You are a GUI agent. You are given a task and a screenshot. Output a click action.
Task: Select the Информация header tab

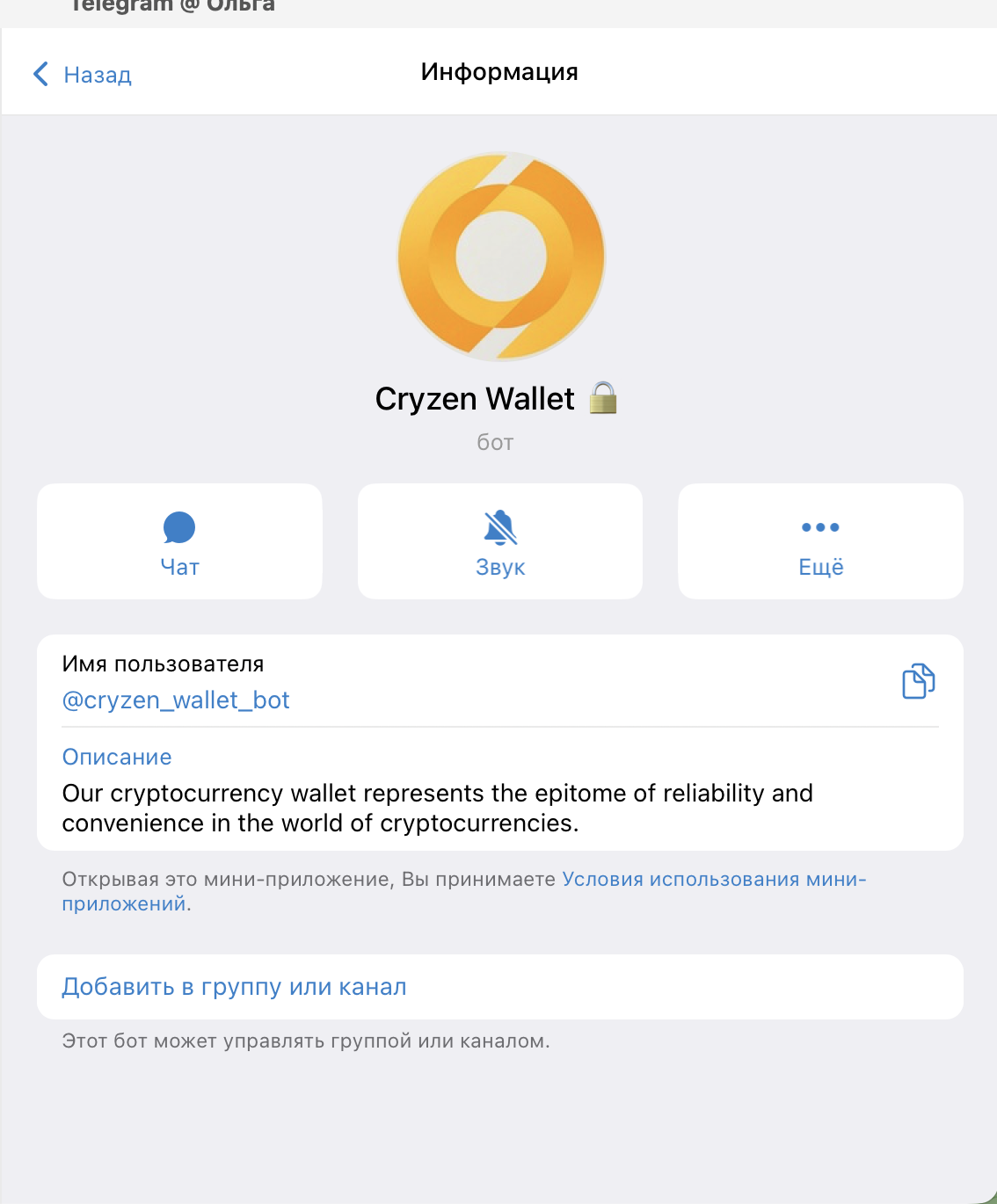(499, 72)
